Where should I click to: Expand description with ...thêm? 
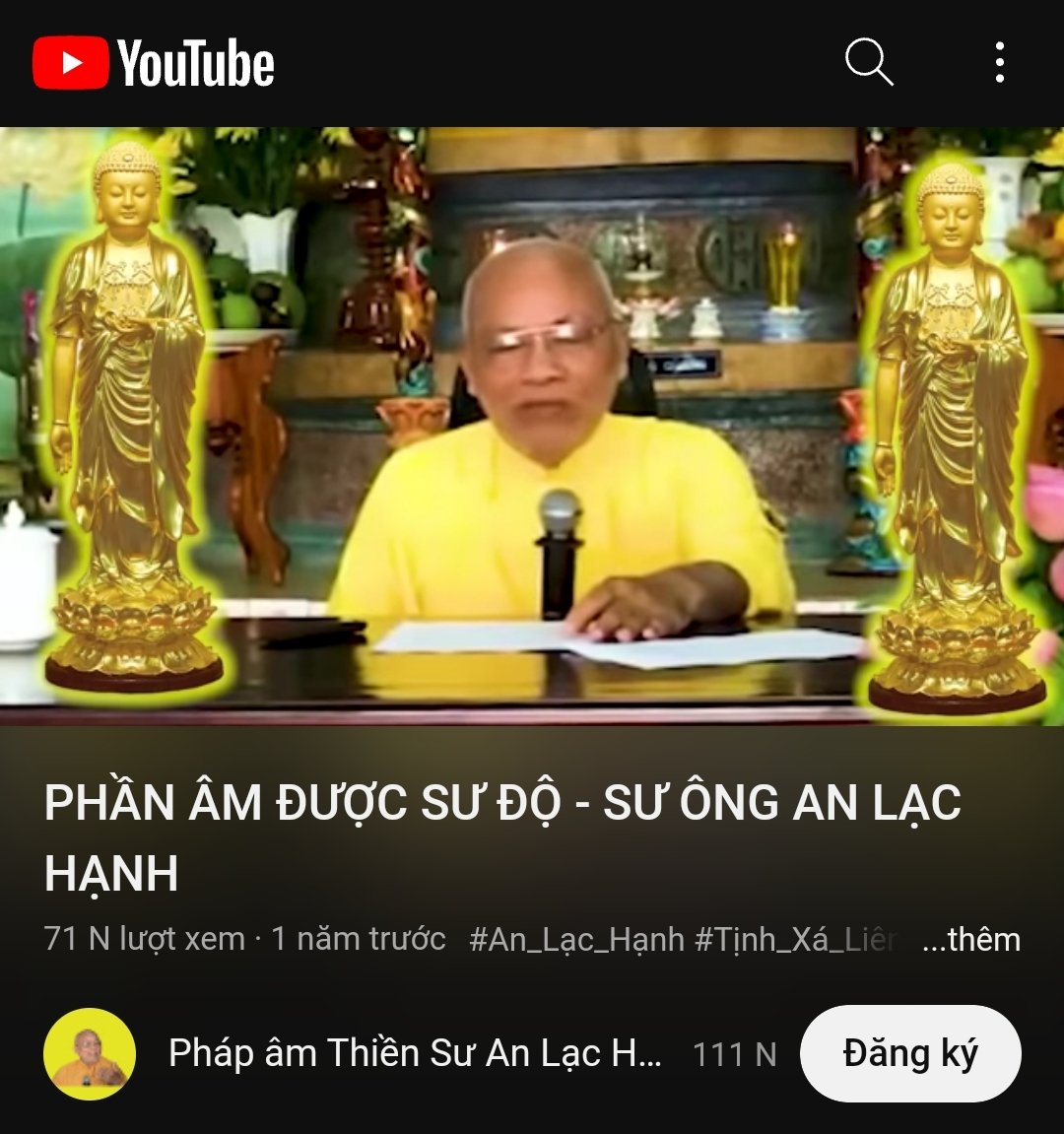tap(970, 939)
